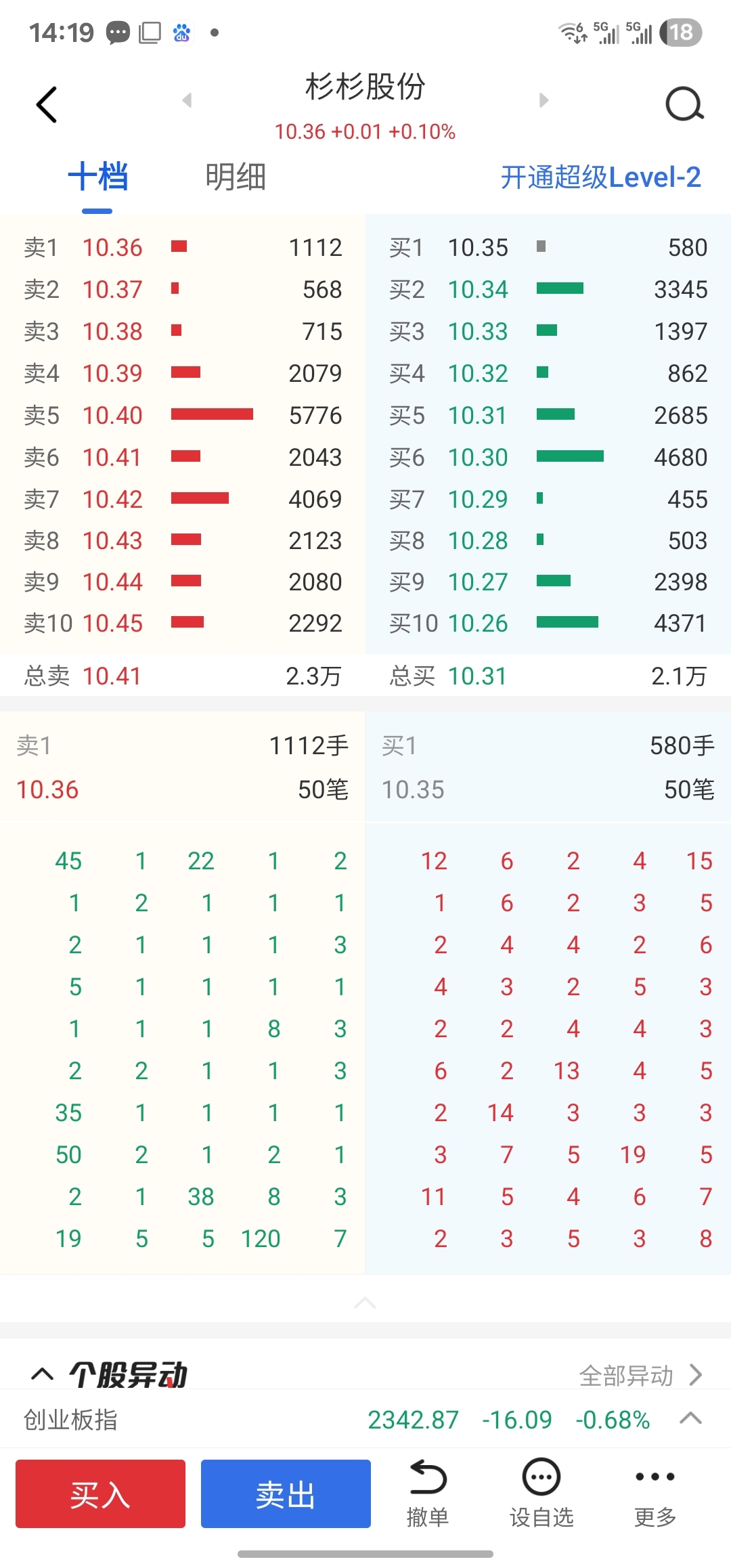Open the search magnifier icon
The height and width of the screenshot is (1568, 731).
click(x=685, y=104)
